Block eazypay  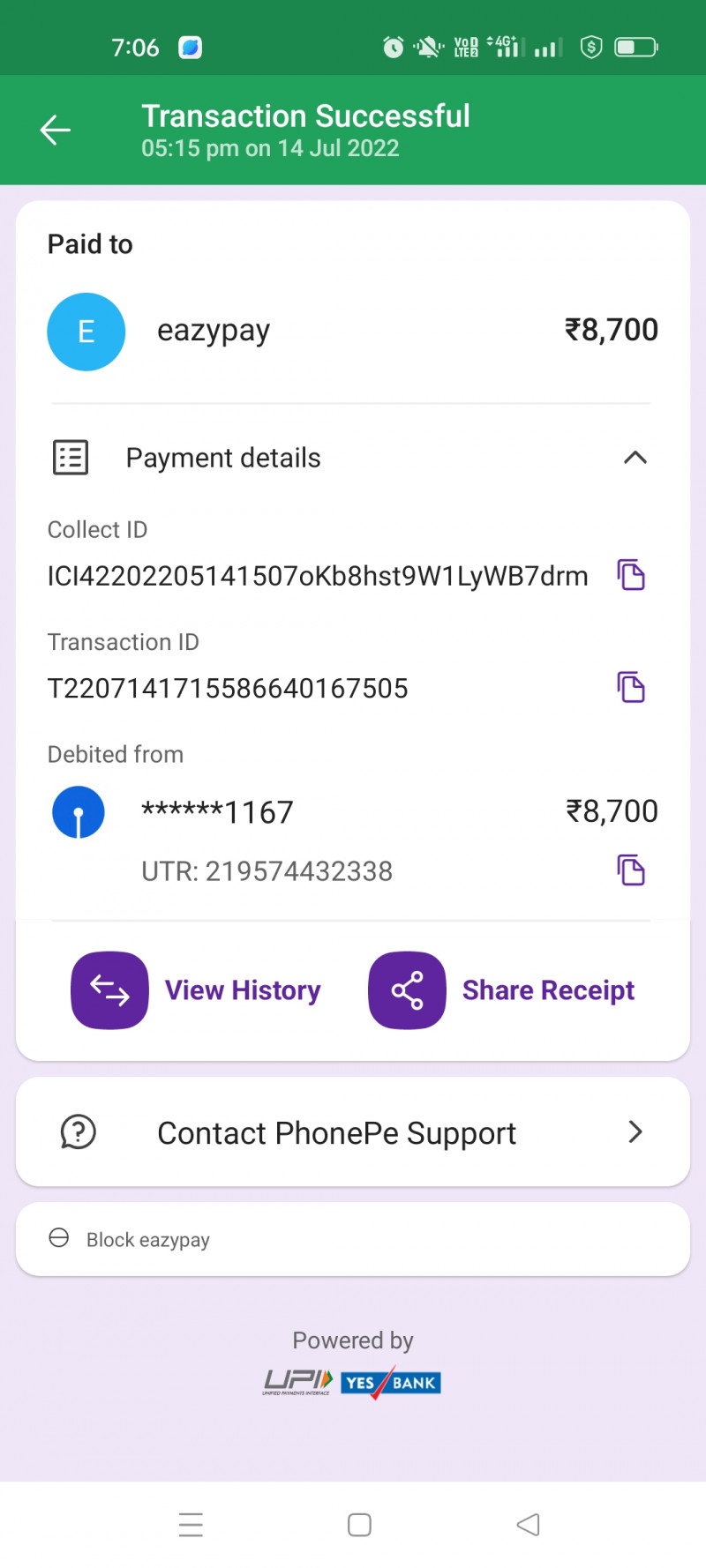148,1240
